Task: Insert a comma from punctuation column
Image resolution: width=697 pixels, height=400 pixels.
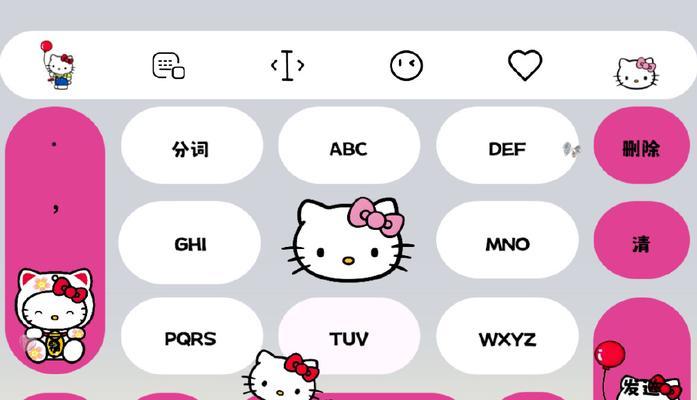Action: 56,208
